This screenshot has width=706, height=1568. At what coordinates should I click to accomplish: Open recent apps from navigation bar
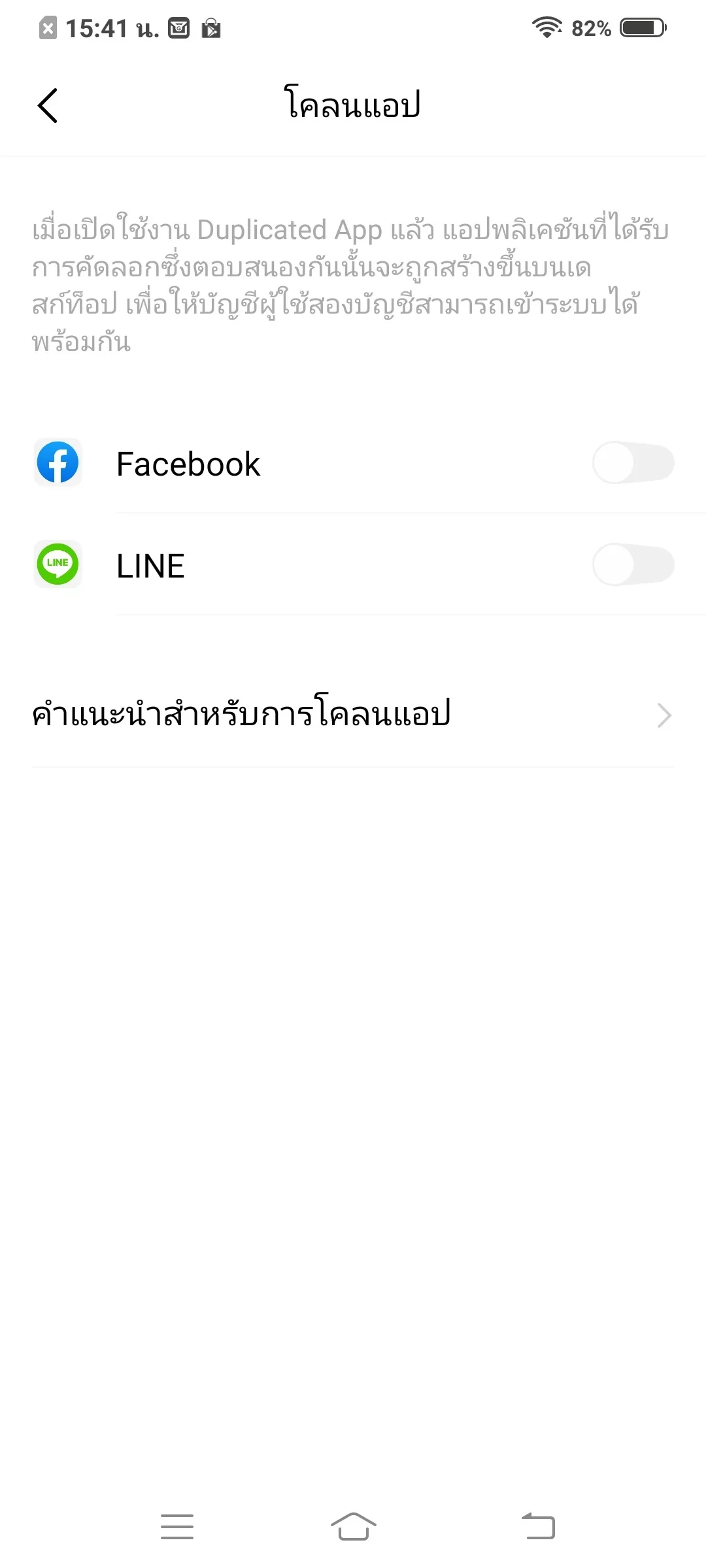point(177,1526)
